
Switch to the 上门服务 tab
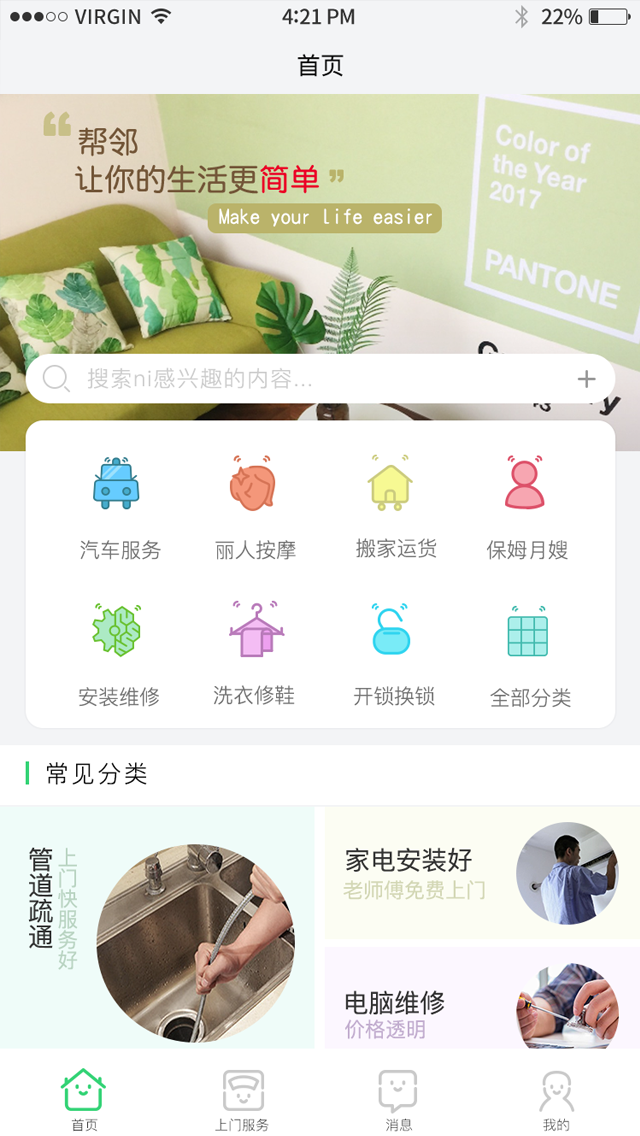tap(242, 1098)
